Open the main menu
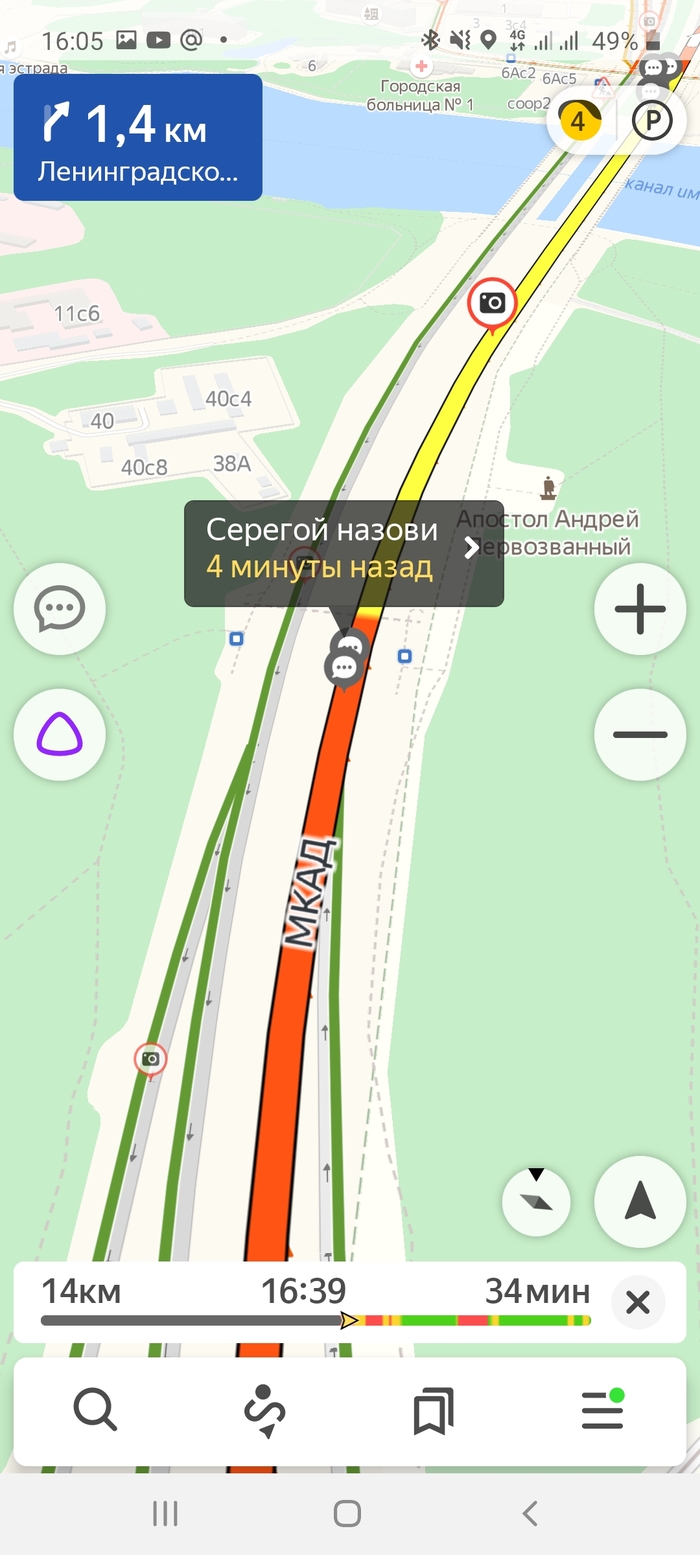The width and height of the screenshot is (700, 1555). [x=603, y=1411]
